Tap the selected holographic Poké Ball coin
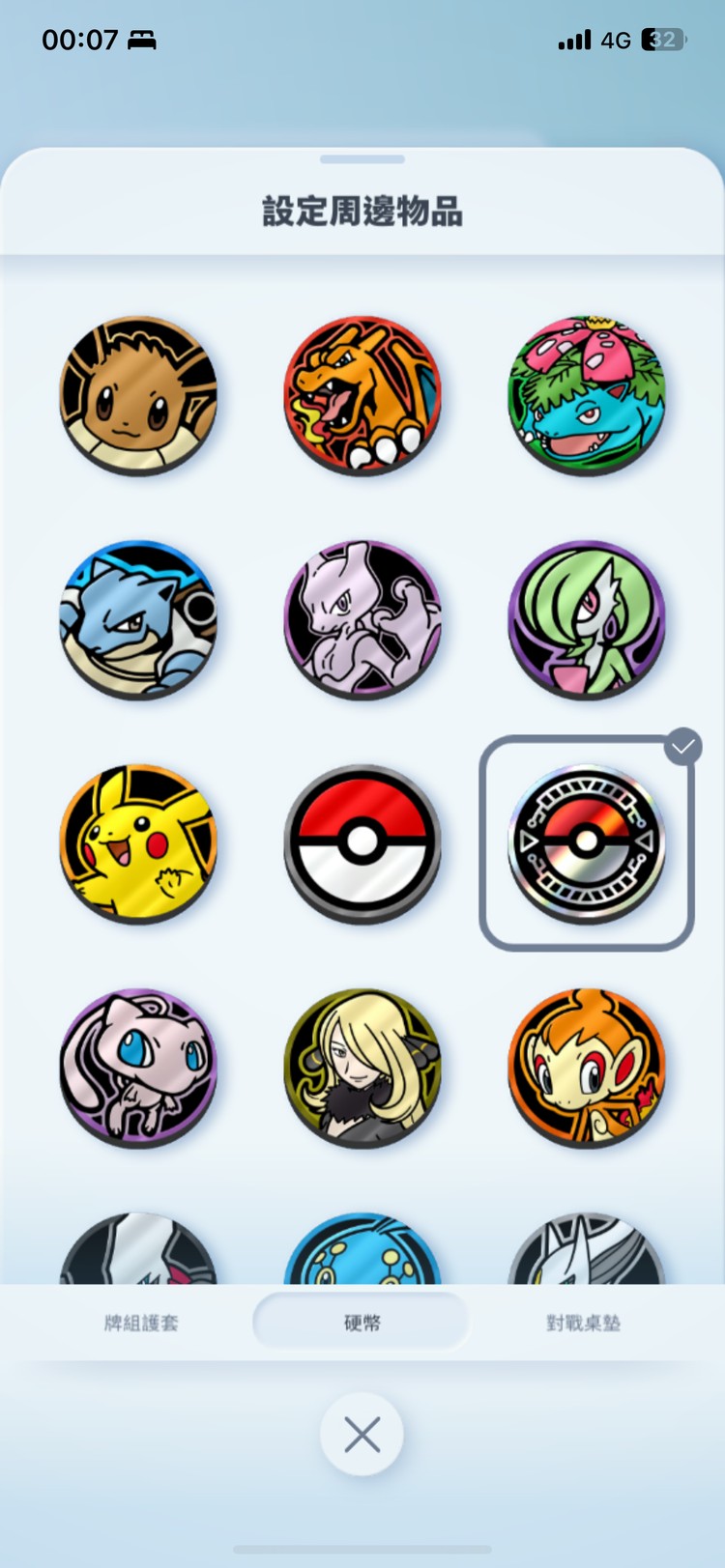The height and width of the screenshot is (1568, 725). point(587,843)
